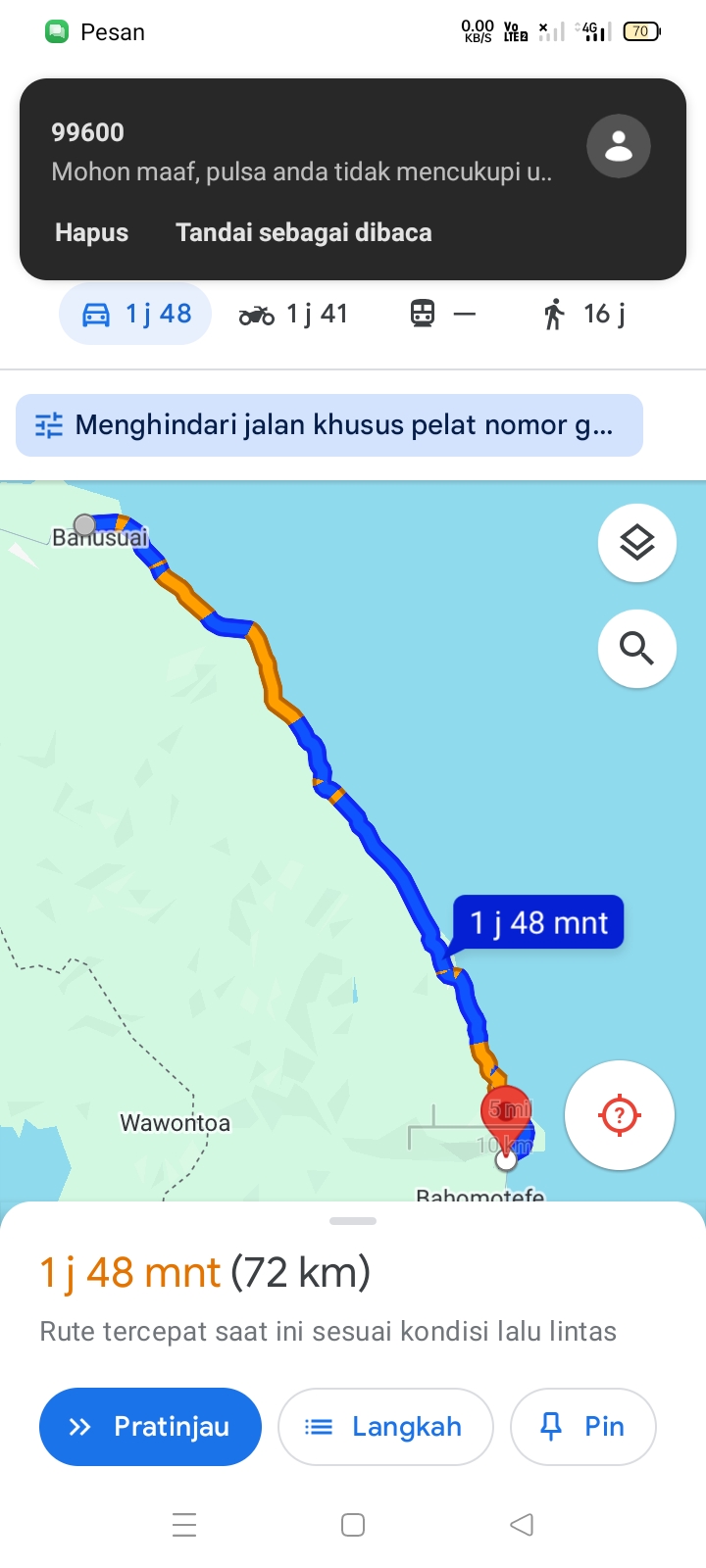Switch to public transit mode
The height and width of the screenshot is (1568, 706).
pyautogui.click(x=442, y=314)
